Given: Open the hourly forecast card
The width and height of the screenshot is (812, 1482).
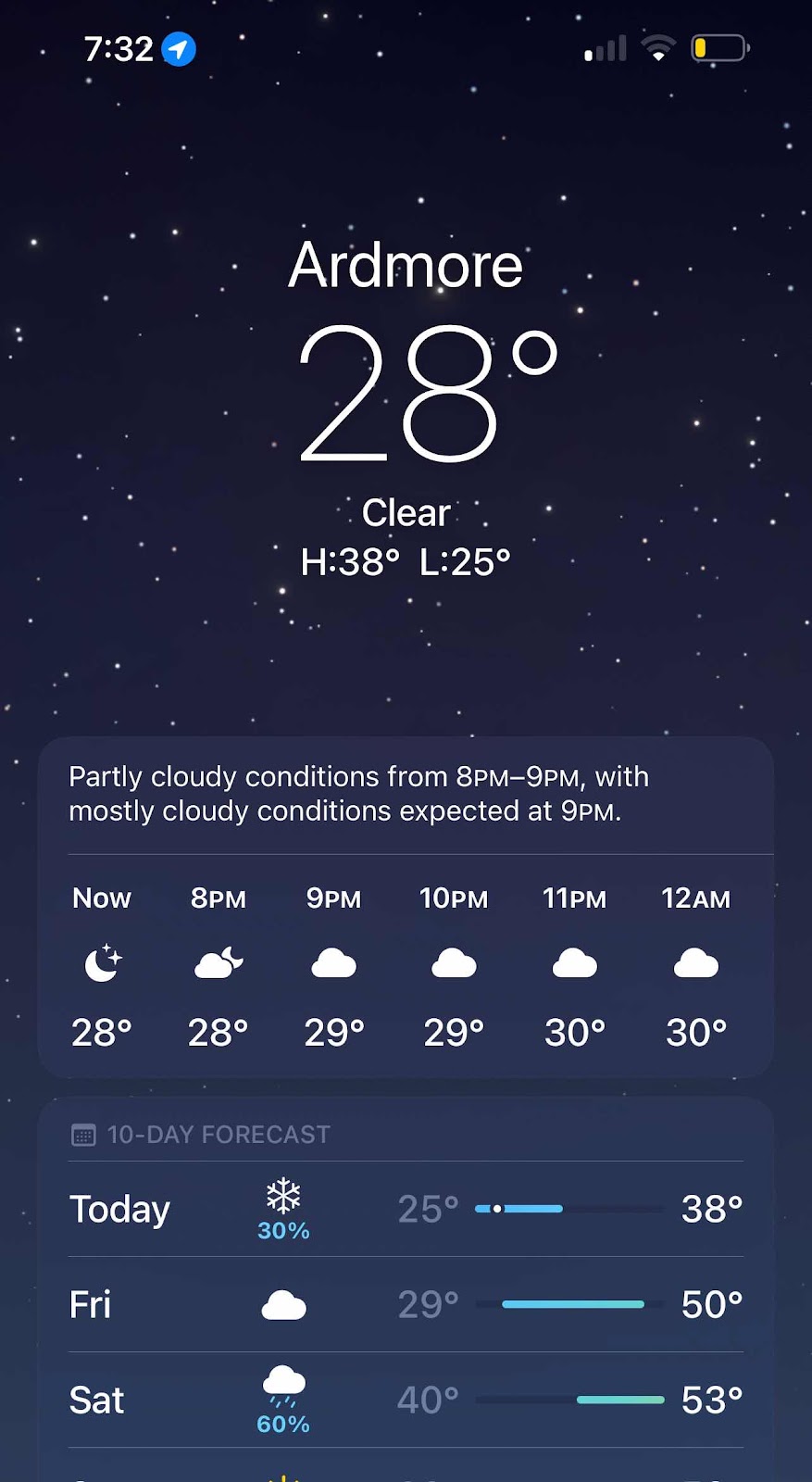Looking at the screenshot, I should coord(406,963).
